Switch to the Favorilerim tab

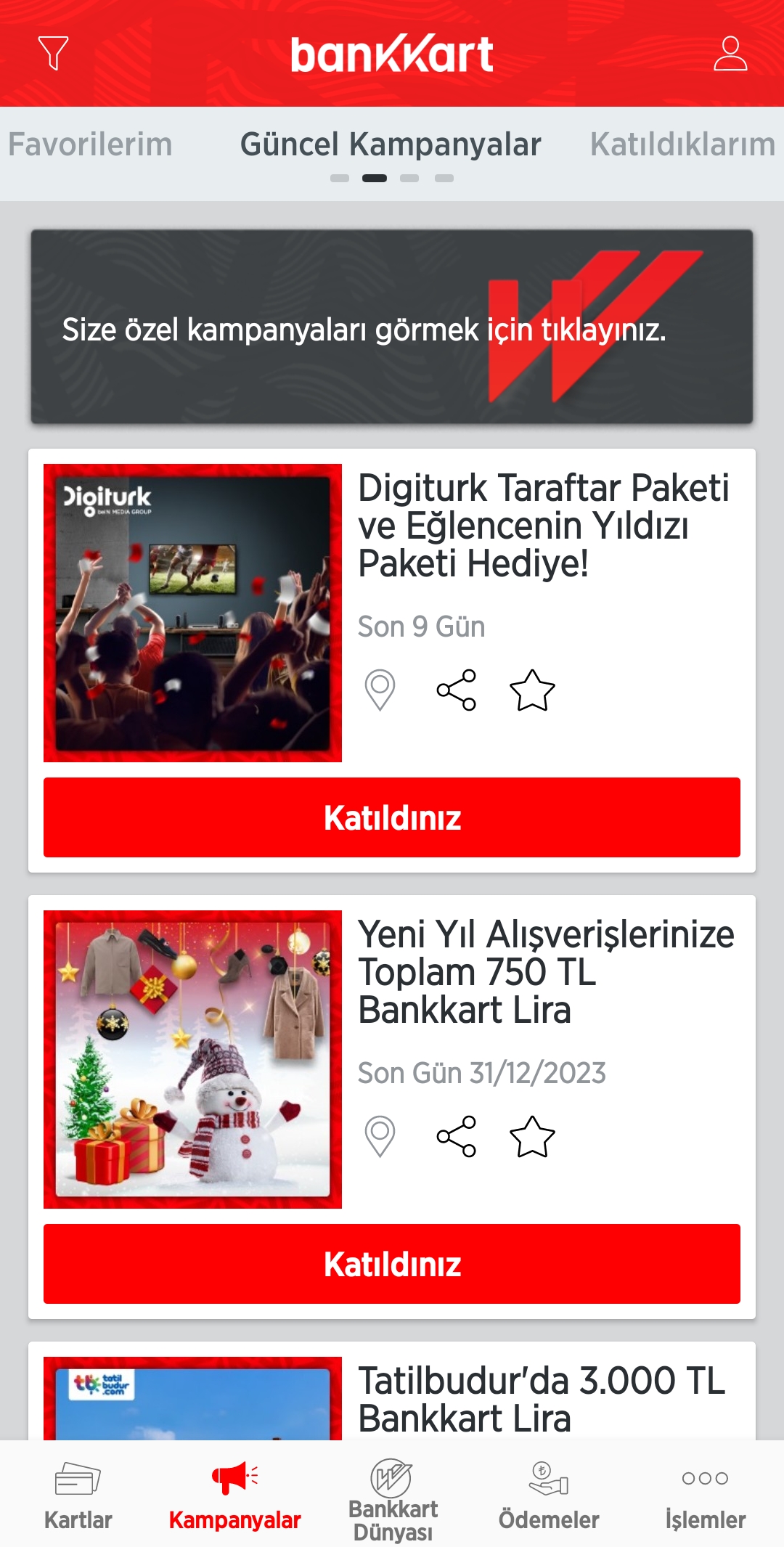click(90, 144)
